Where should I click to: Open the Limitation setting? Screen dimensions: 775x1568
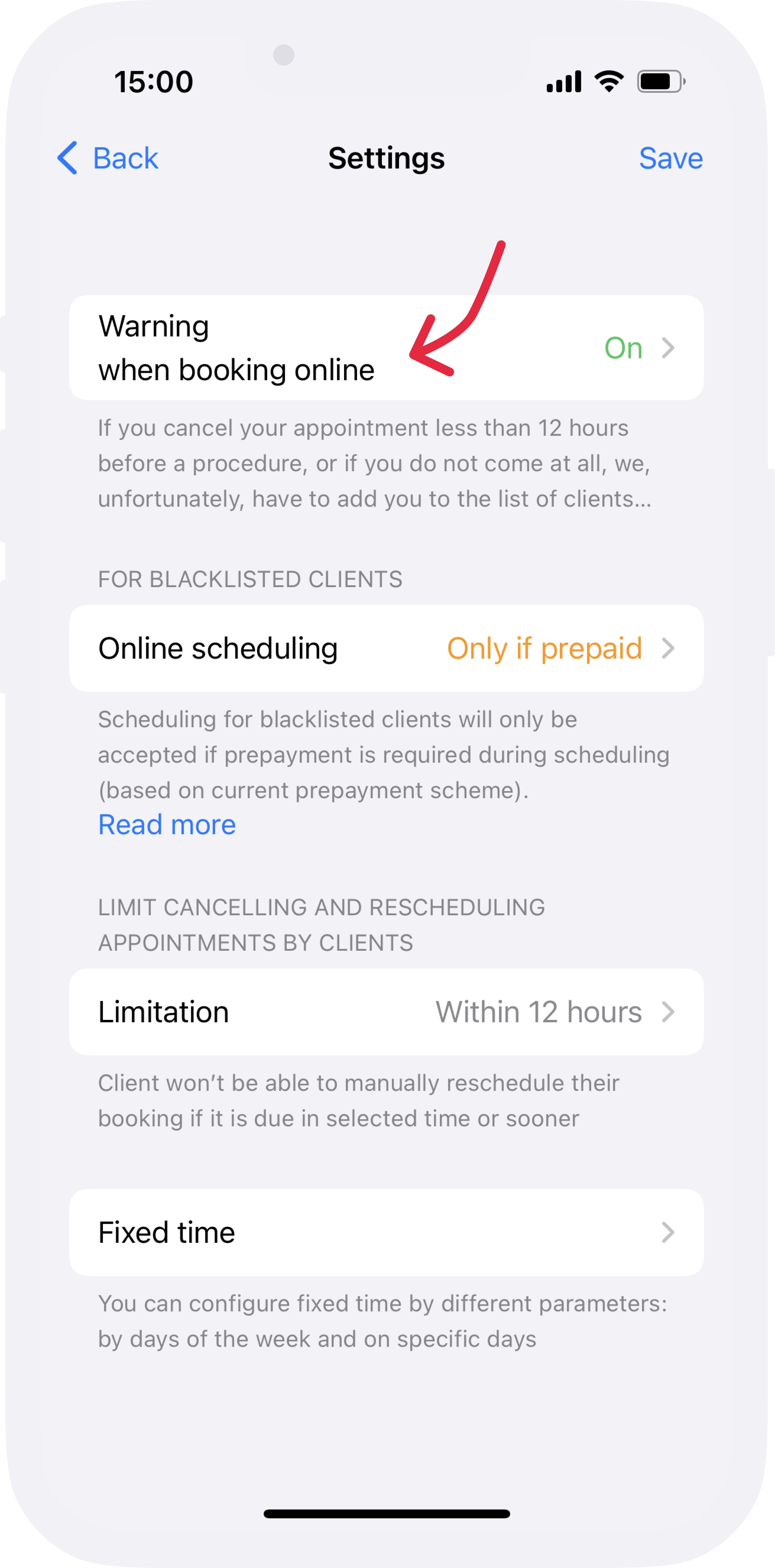[x=387, y=1012]
